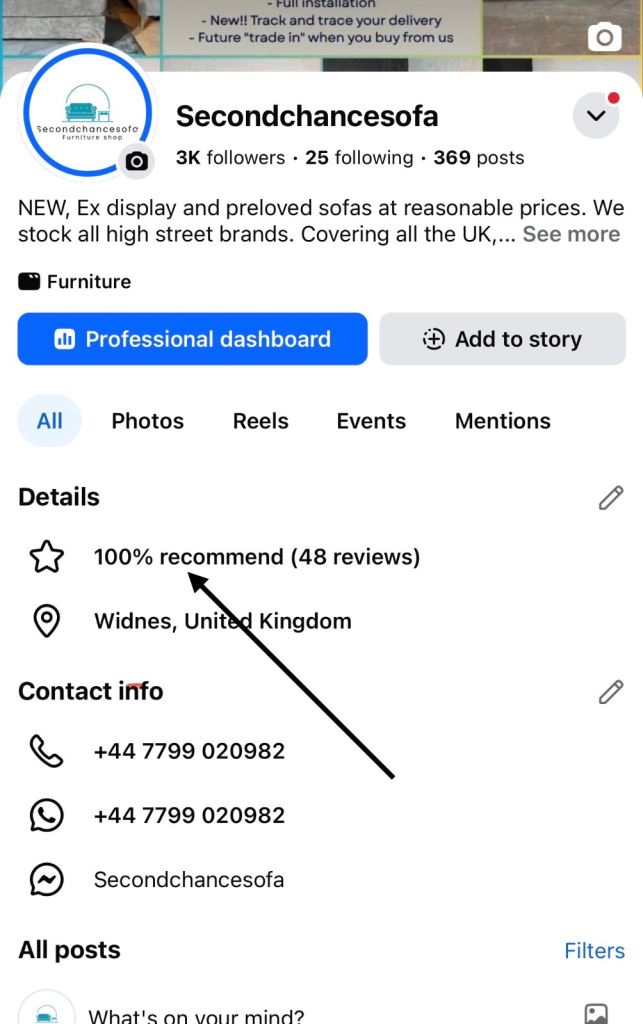Start a post in What's on your mind
Image resolution: width=643 pixels, height=1024 pixels.
click(x=195, y=1016)
